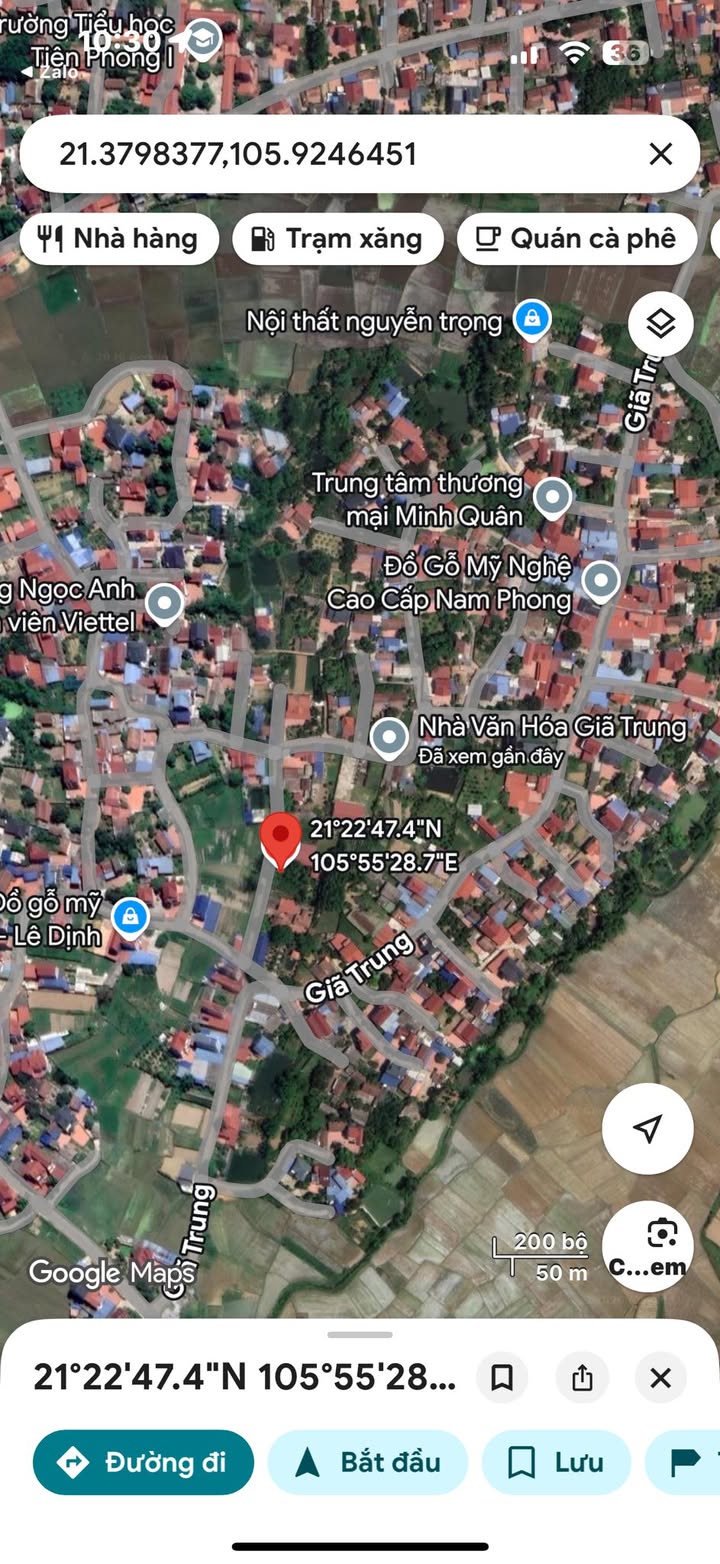The width and height of the screenshot is (720, 1564).
Task: Start navigation with Bắt đầu
Action: pyautogui.click(x=368, y=1462)
